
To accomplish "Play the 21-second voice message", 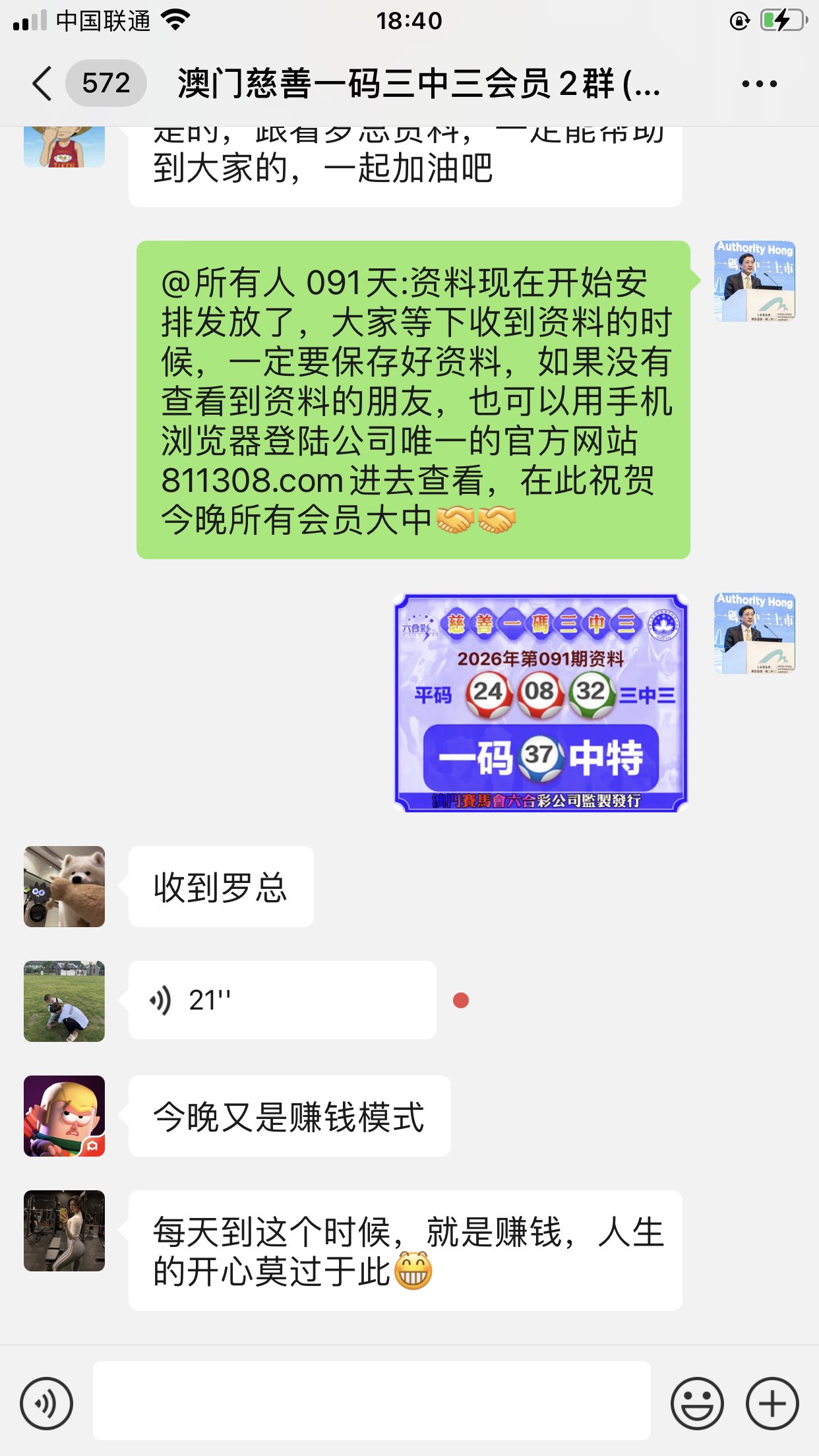I will point(282,1000).
